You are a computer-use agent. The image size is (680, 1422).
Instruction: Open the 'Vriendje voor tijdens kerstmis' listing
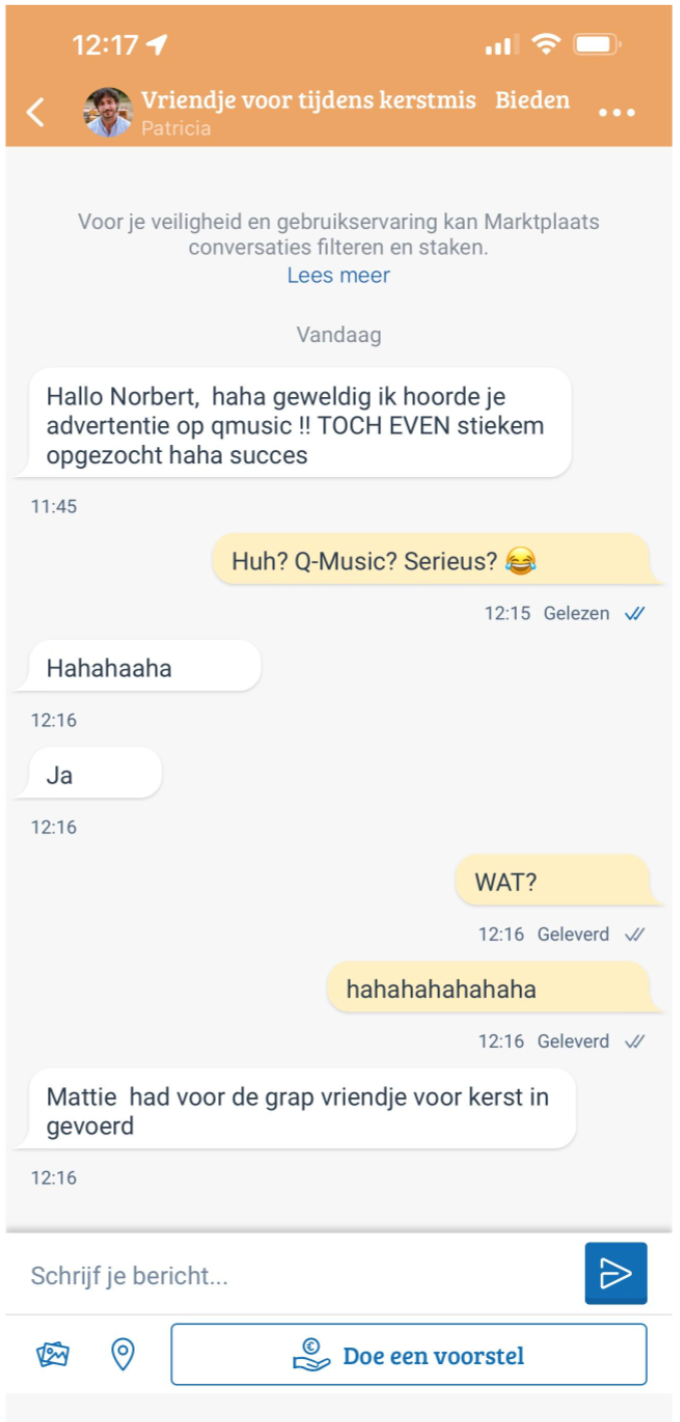[x=308, y=100]
